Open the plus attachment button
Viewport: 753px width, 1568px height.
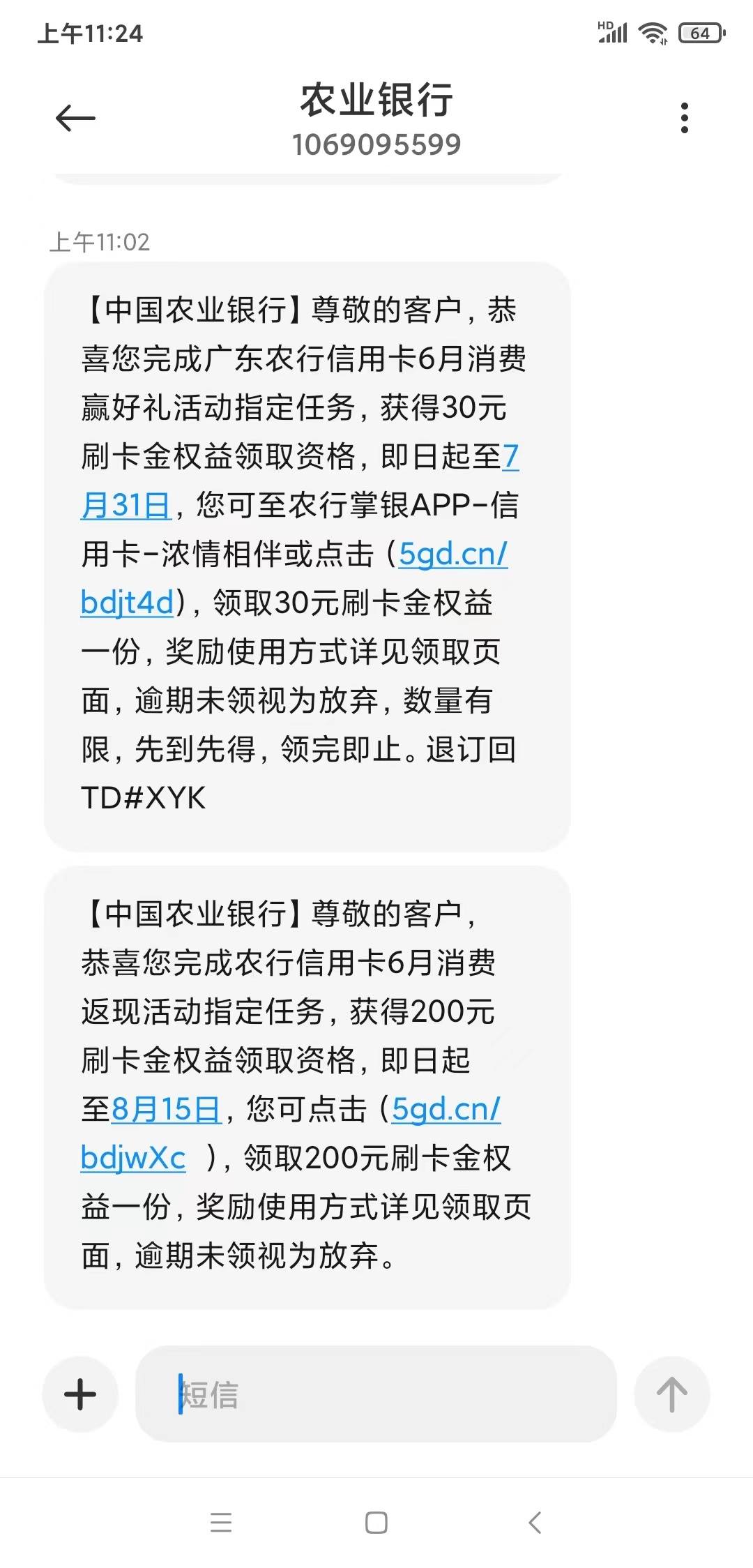click(x=80, y=1394)
